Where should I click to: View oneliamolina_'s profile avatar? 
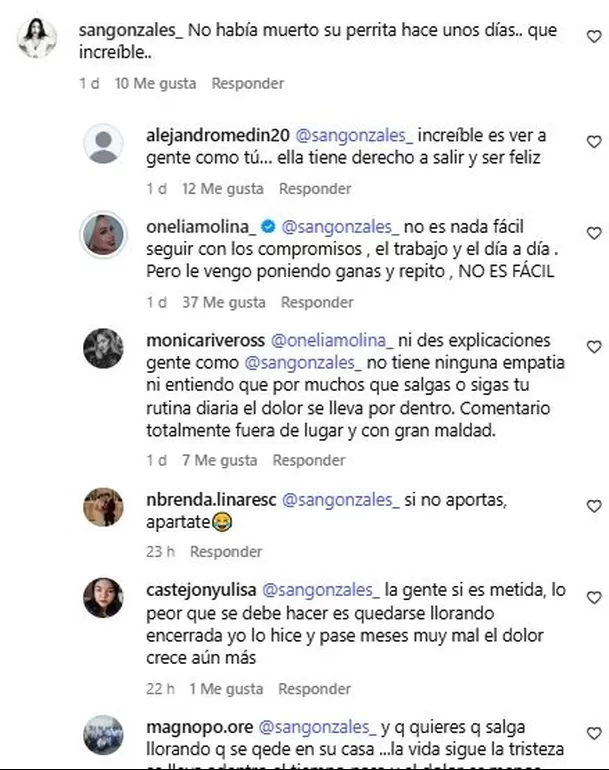104,235
